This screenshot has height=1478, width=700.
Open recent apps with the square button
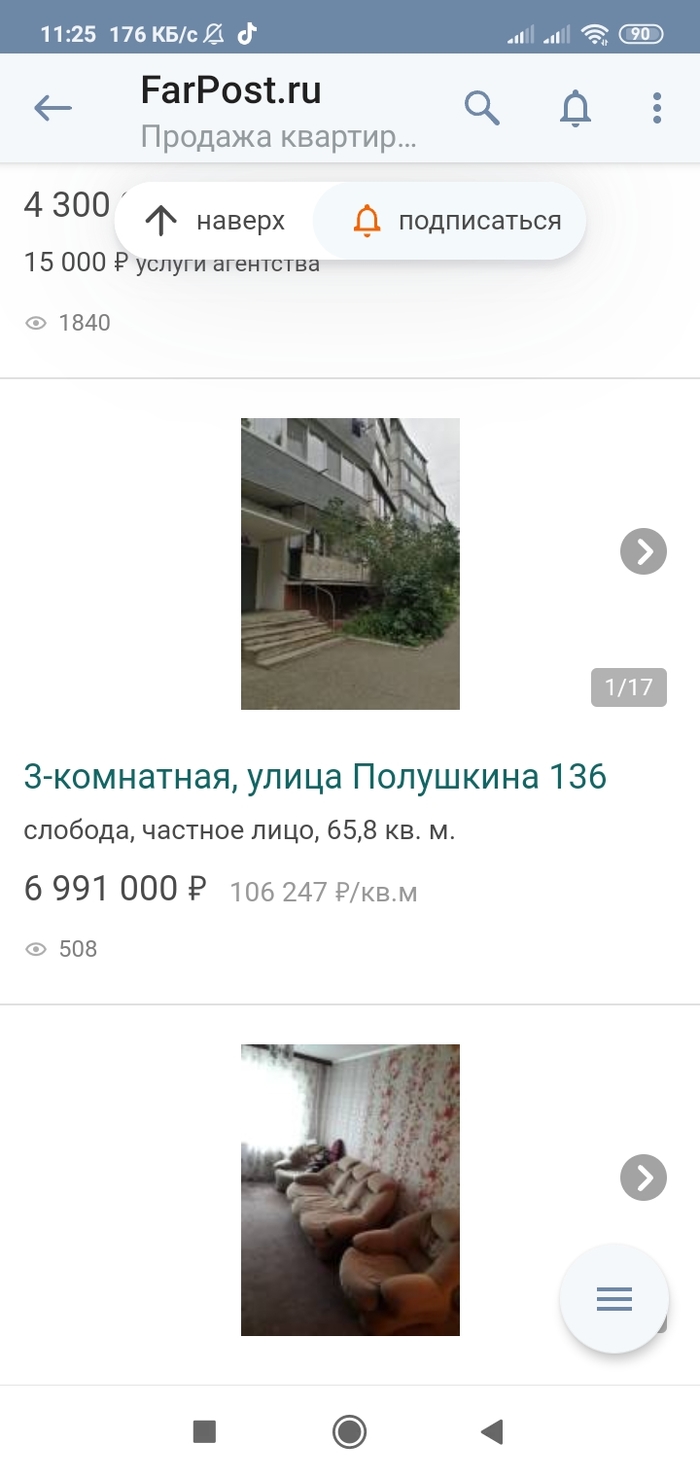pos(205,1432)
